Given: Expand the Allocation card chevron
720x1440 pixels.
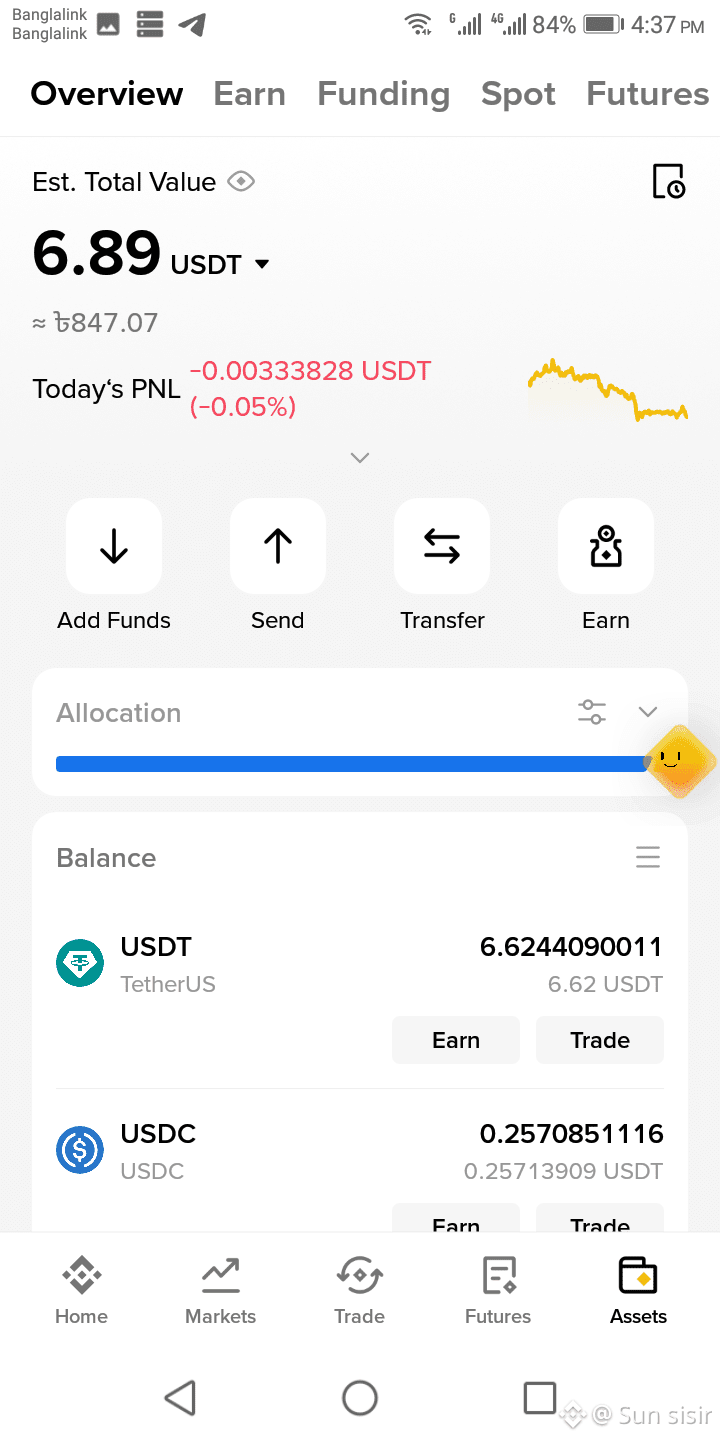Looking at the screenshot, I should [x=648, y=712].
